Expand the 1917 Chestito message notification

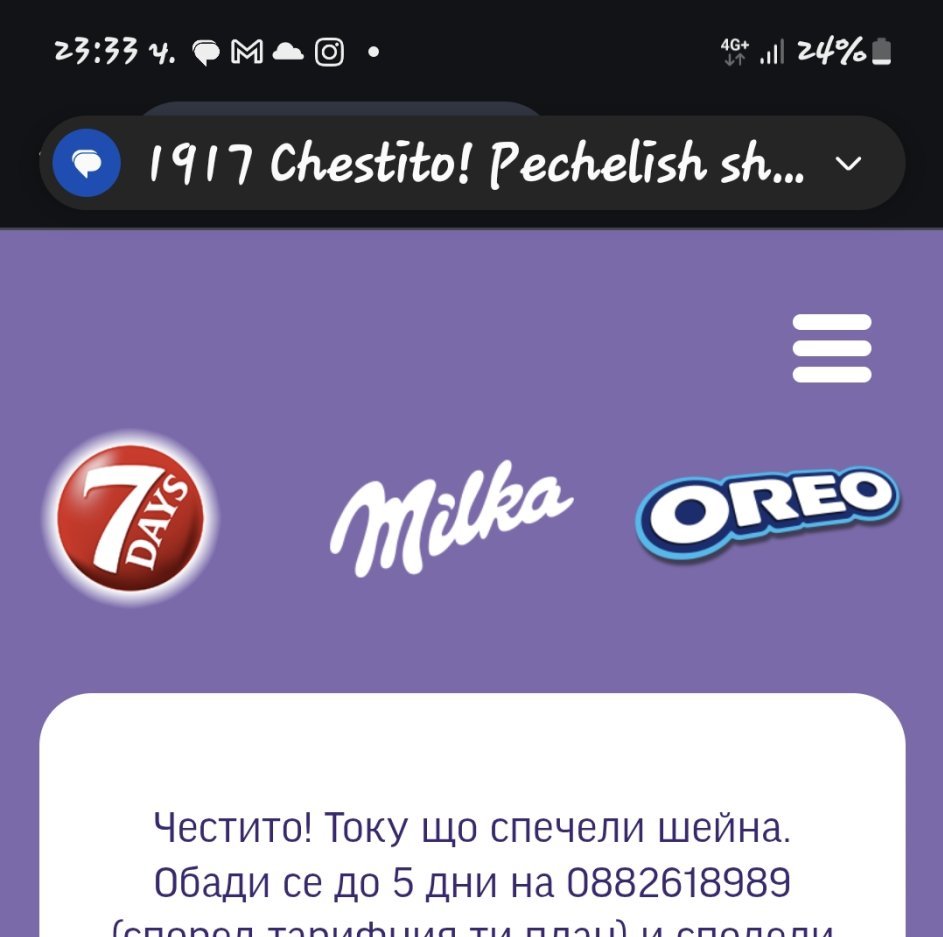tap(848, 164)
